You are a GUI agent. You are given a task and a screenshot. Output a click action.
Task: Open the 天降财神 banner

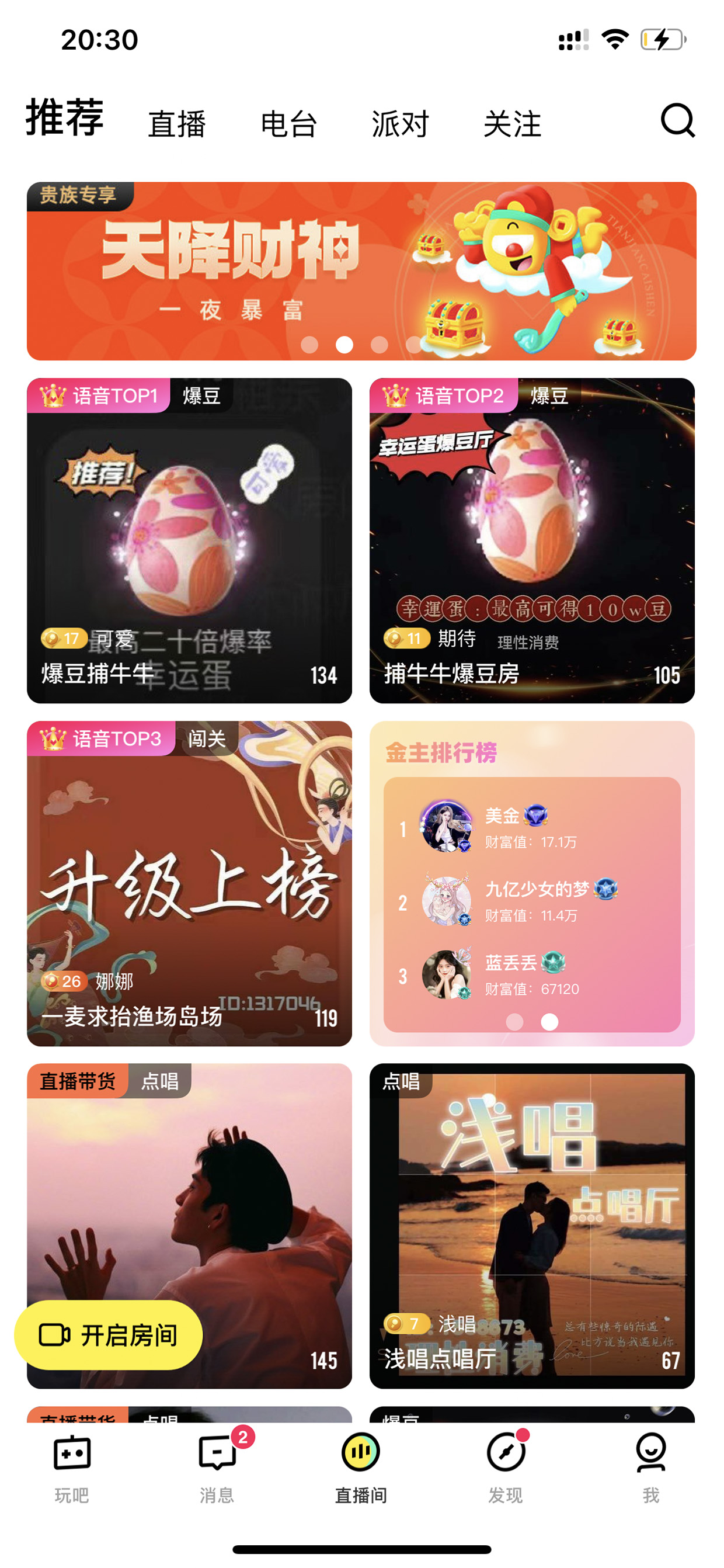pos(361,271)
